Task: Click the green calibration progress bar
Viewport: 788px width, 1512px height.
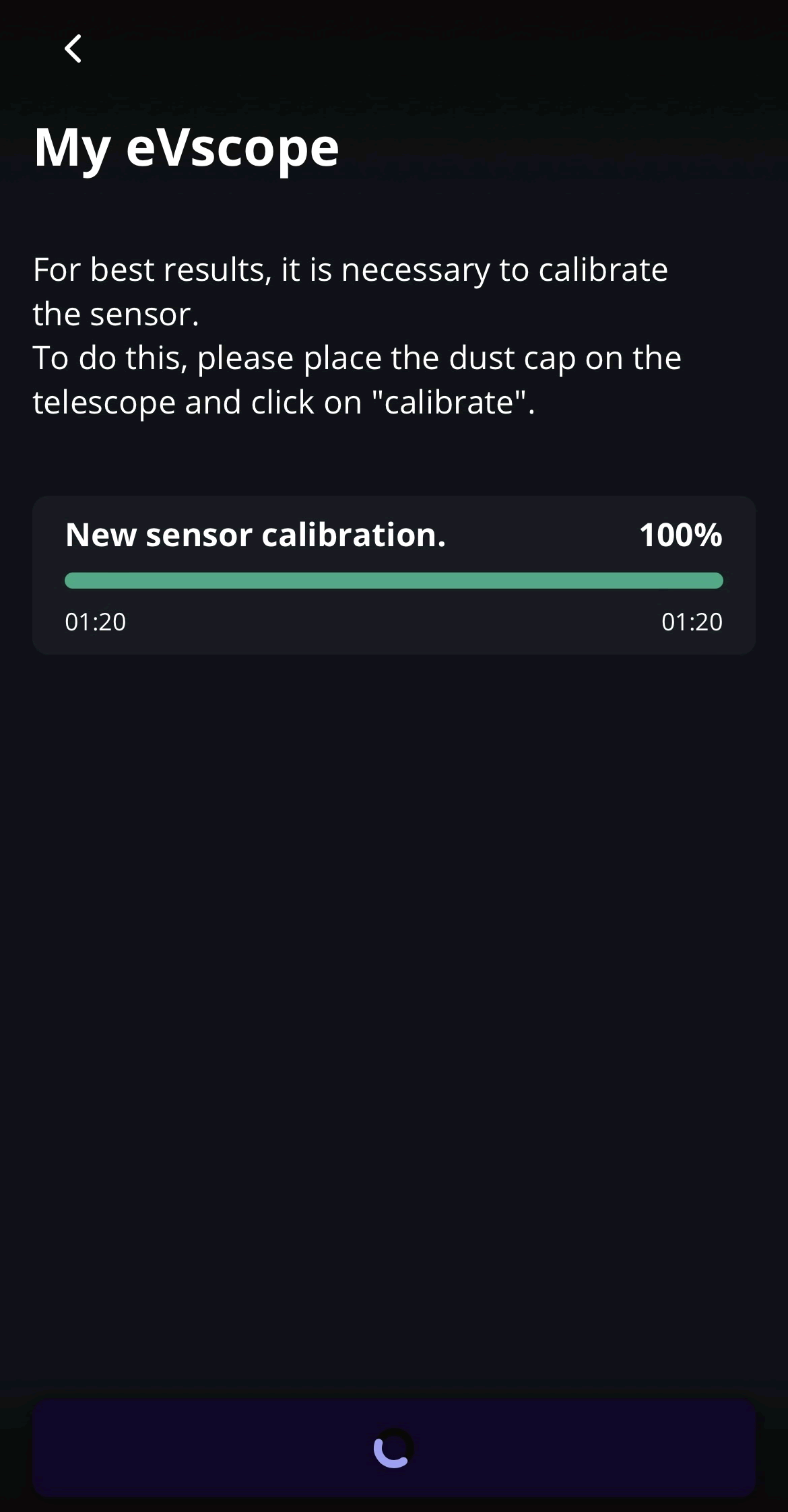Action: click(x=393, y=581)
